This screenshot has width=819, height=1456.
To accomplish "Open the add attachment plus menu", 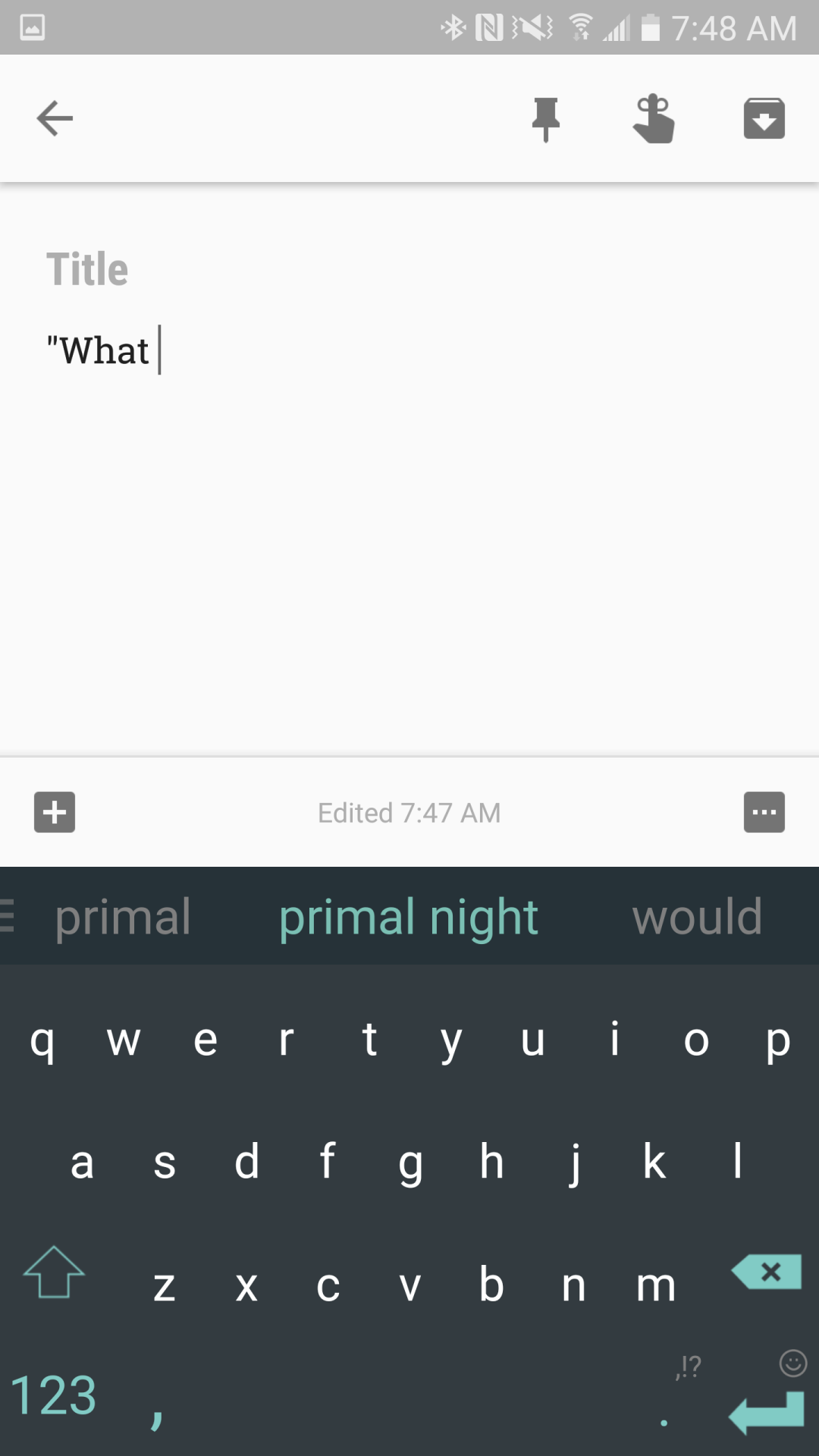I will coord(55,812).
